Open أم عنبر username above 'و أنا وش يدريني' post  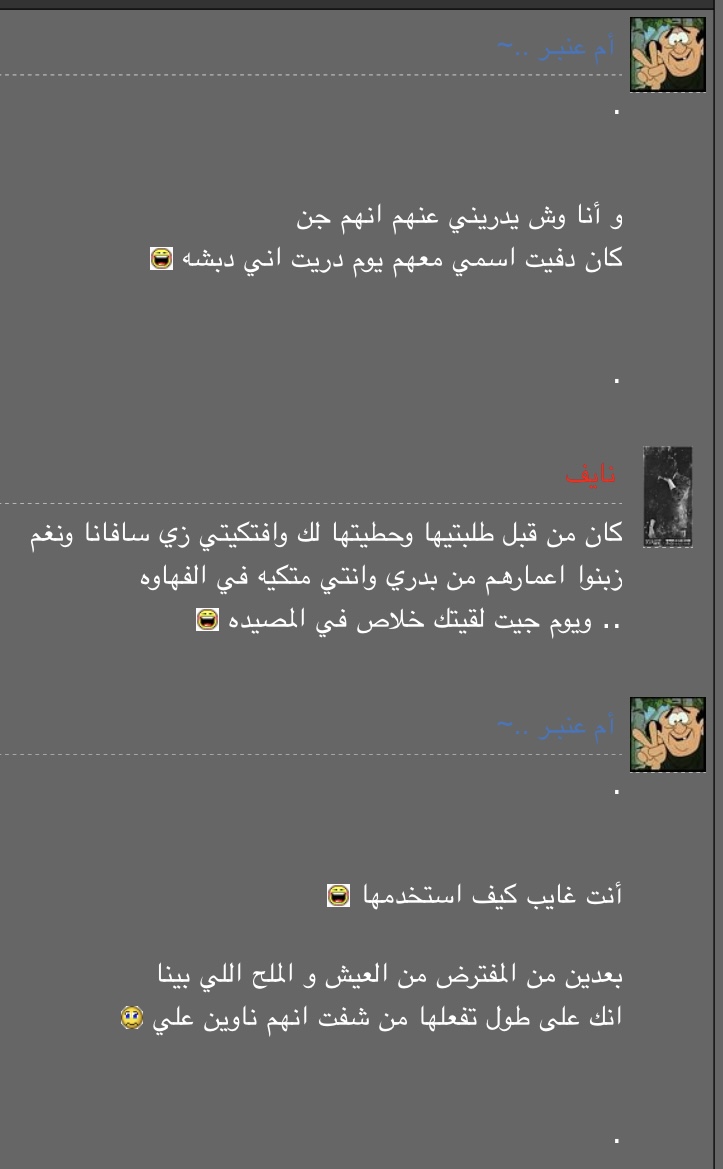[556, 47]
